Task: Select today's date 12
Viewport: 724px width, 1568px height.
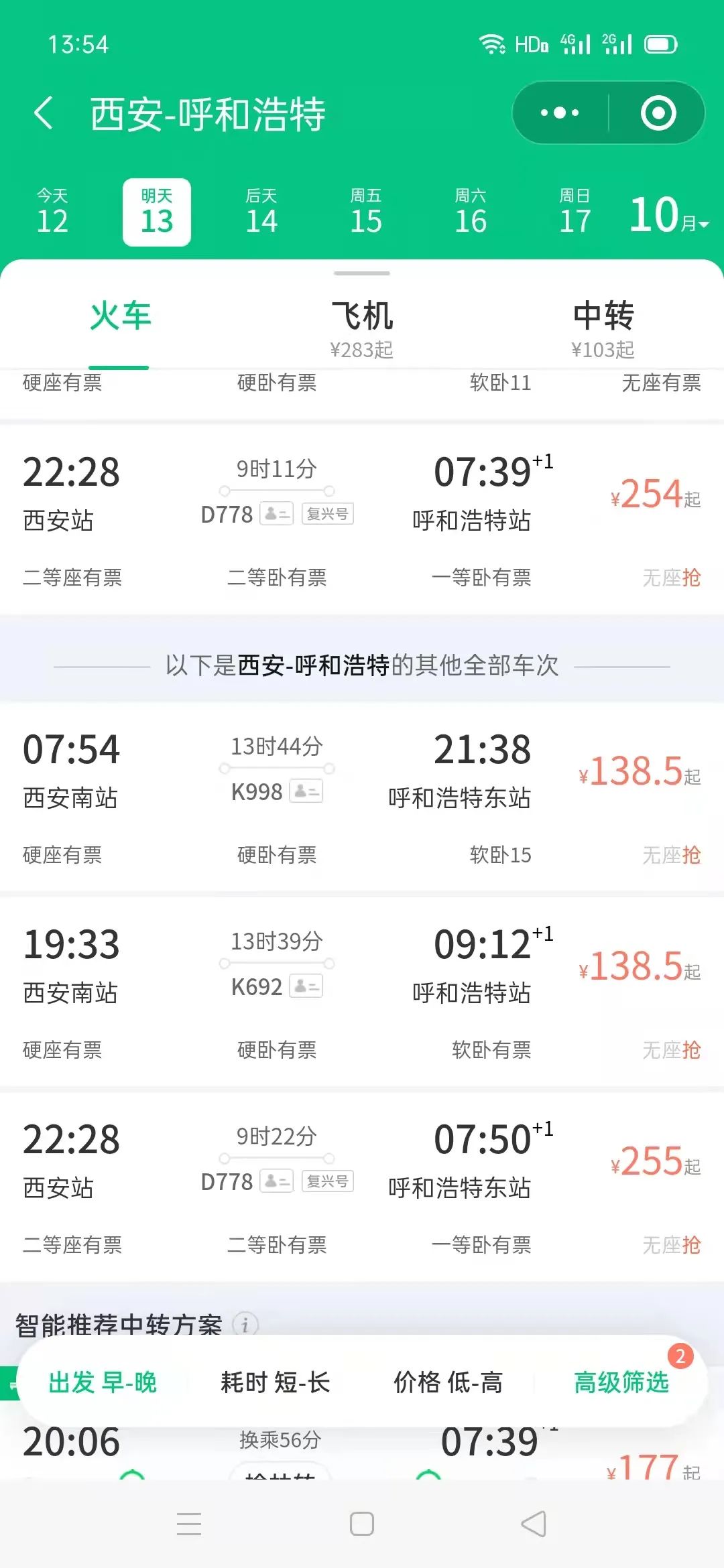Action: (x=52, y=212)
